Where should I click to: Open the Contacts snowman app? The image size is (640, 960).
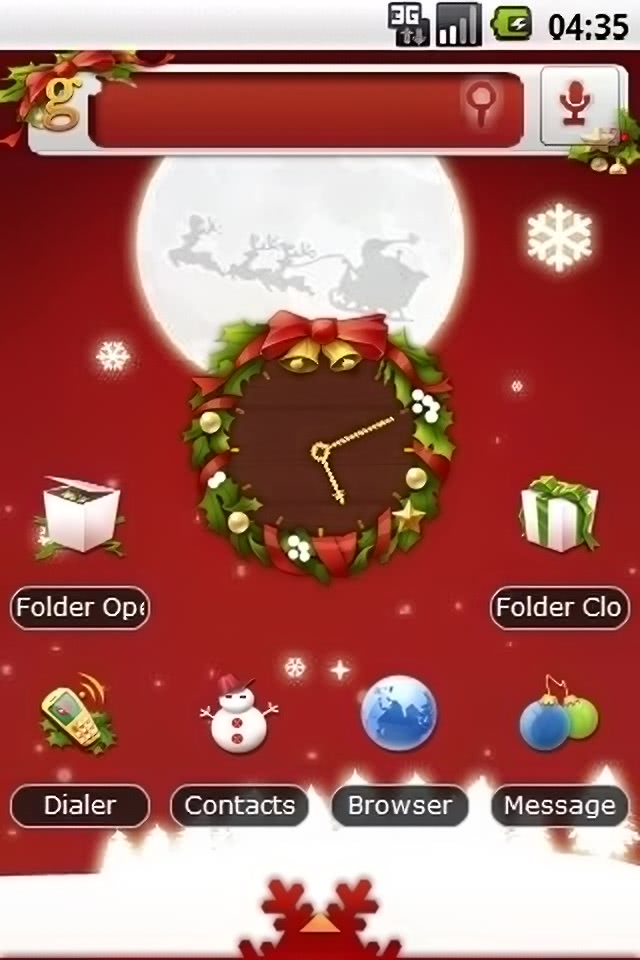pos(239,715)
